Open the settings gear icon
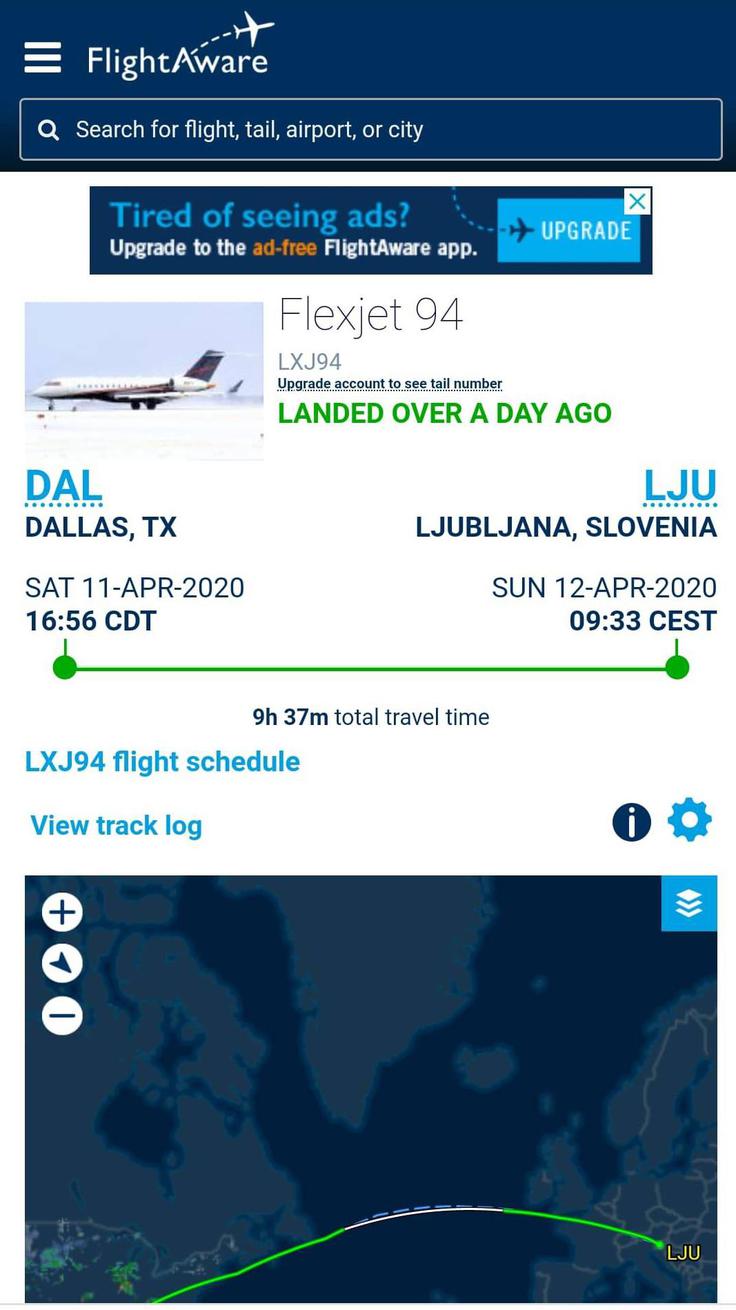 (x=689, y=821)
